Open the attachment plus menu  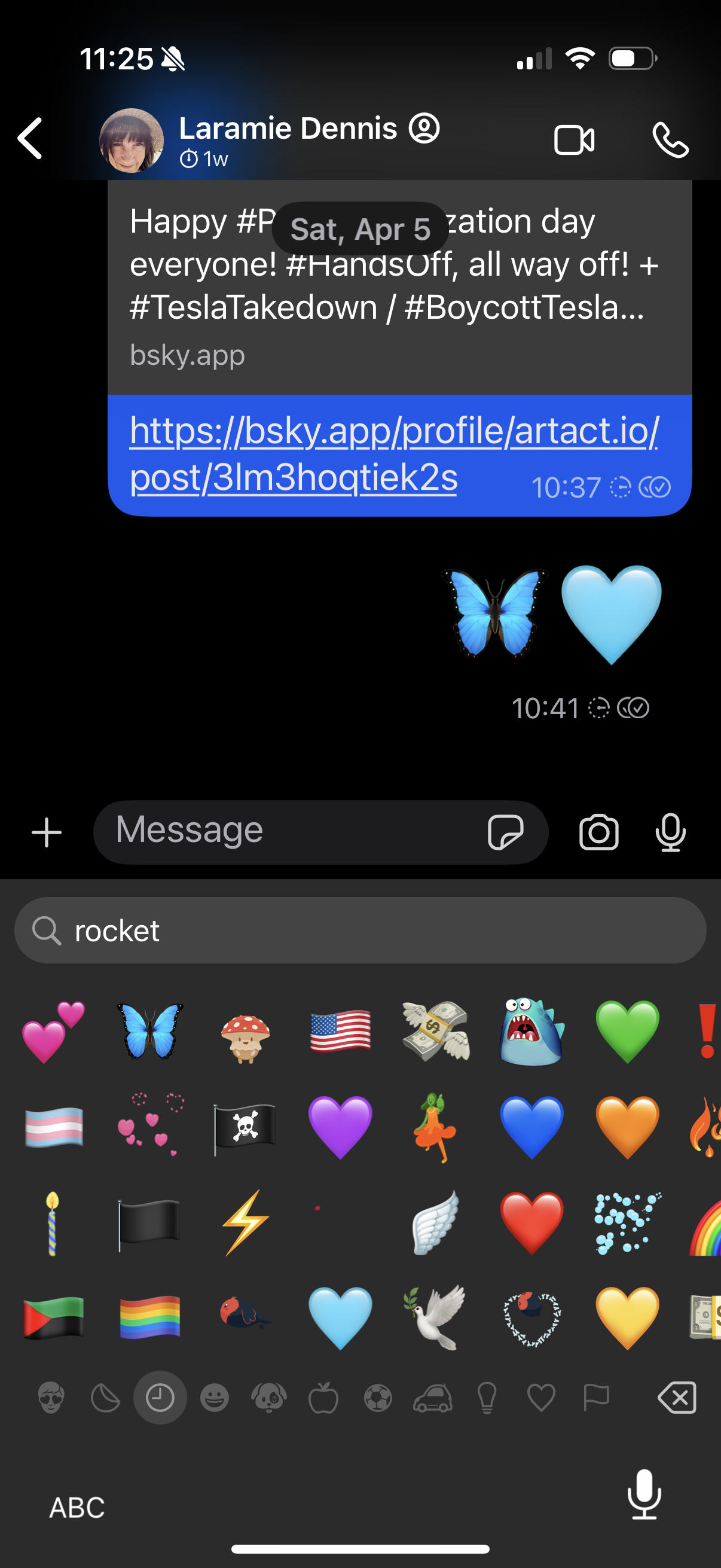[x=47, y=832]
